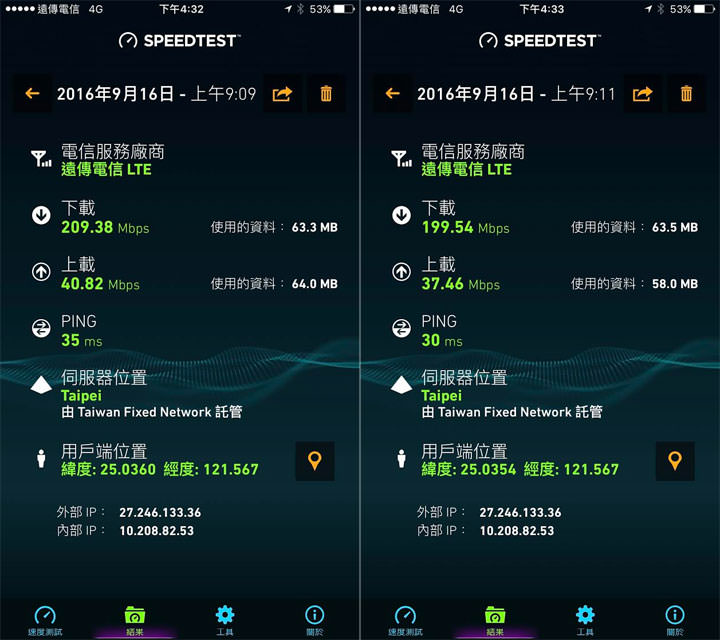
Task: Go back from the 9:09 result
Action: 32,93
